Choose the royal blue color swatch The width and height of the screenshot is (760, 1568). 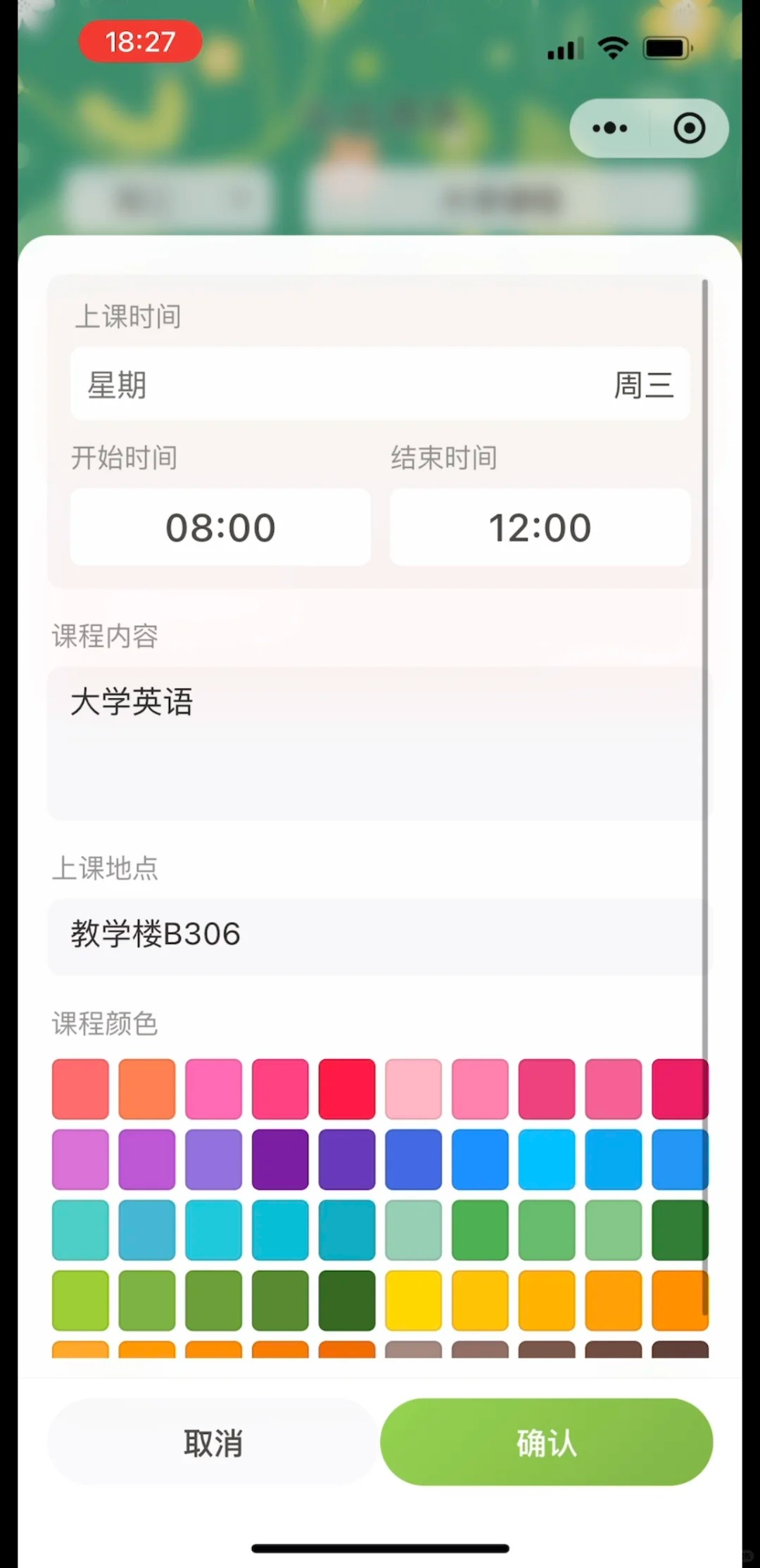pos(413,1159)
